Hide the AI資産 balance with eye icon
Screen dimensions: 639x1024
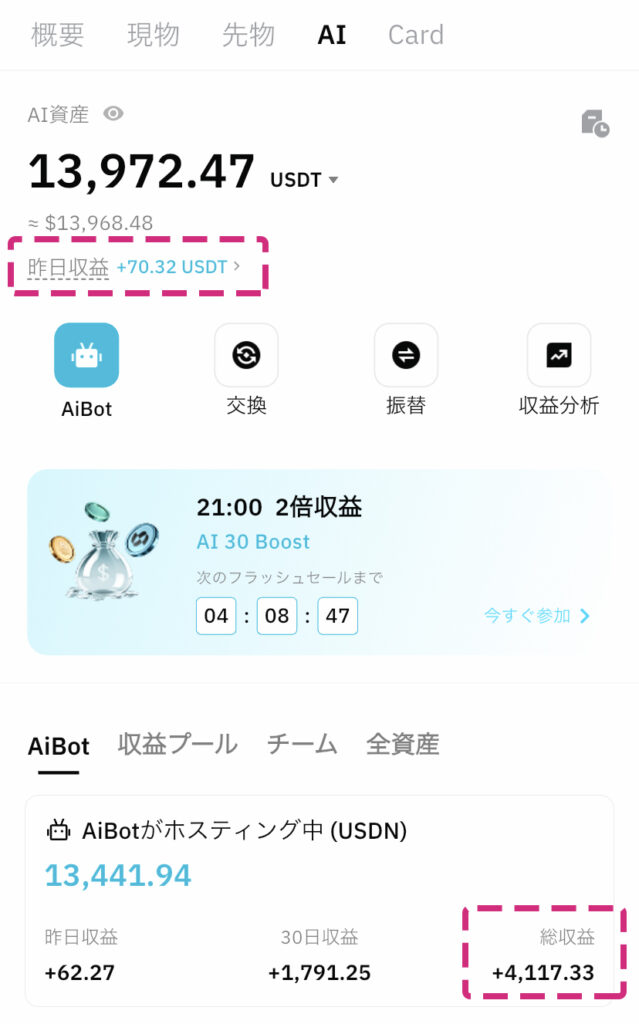[x=114, y=115]
